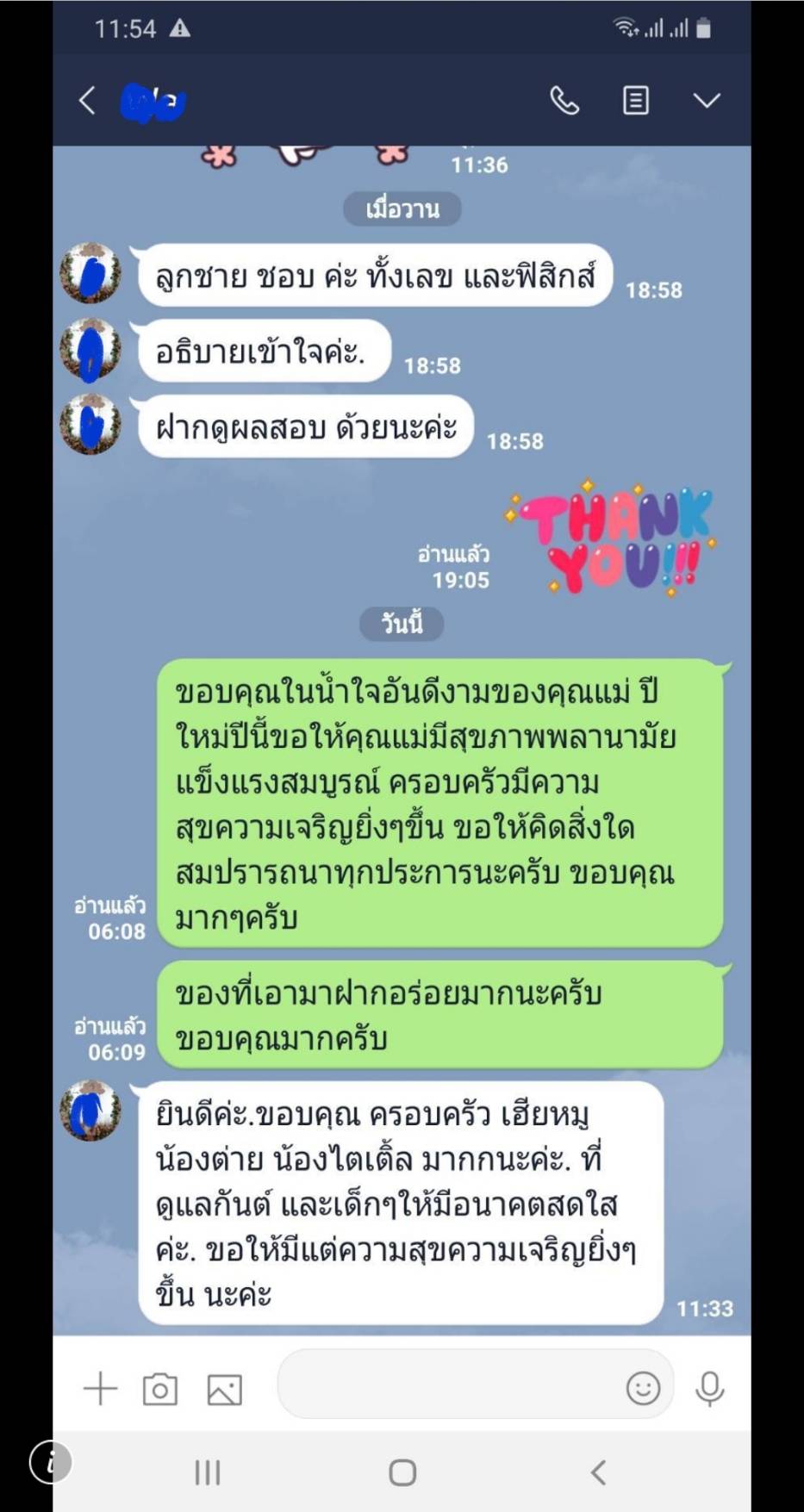This screenshot has width=804, height=1512.
Task: Open the chat notes icon
Action: [636, 101]
